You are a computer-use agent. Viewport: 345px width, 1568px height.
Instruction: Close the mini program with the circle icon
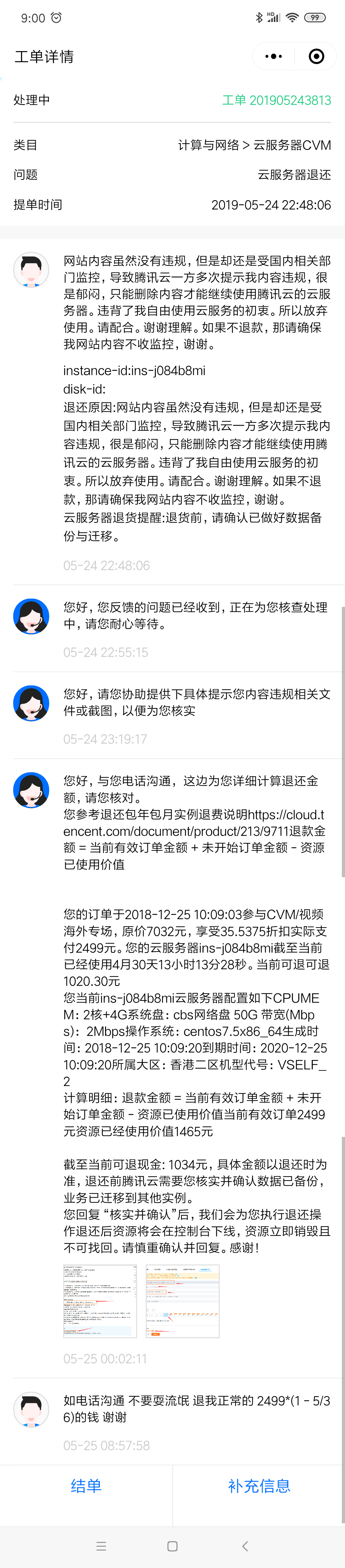point(316,56)
